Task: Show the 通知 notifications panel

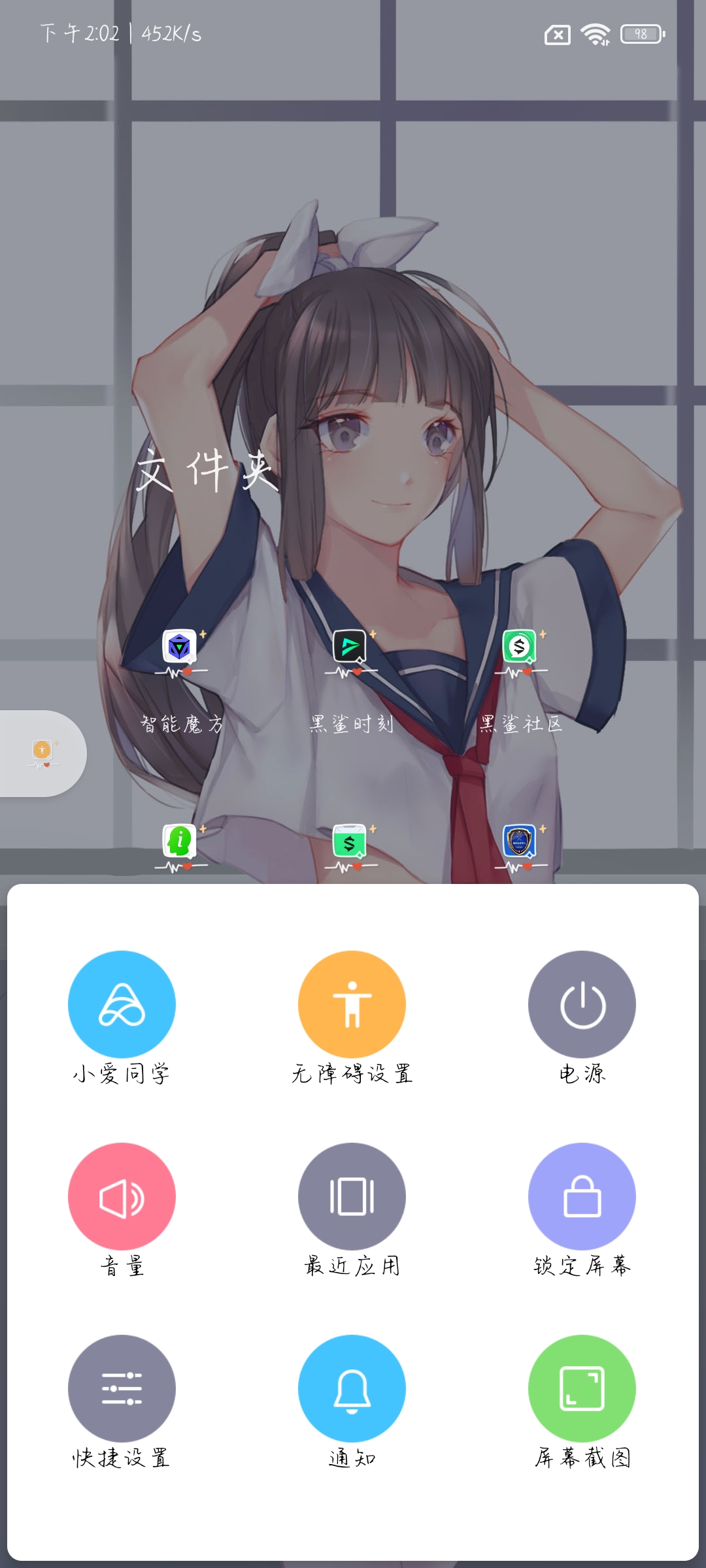Action: click(x=352, y=1388)
